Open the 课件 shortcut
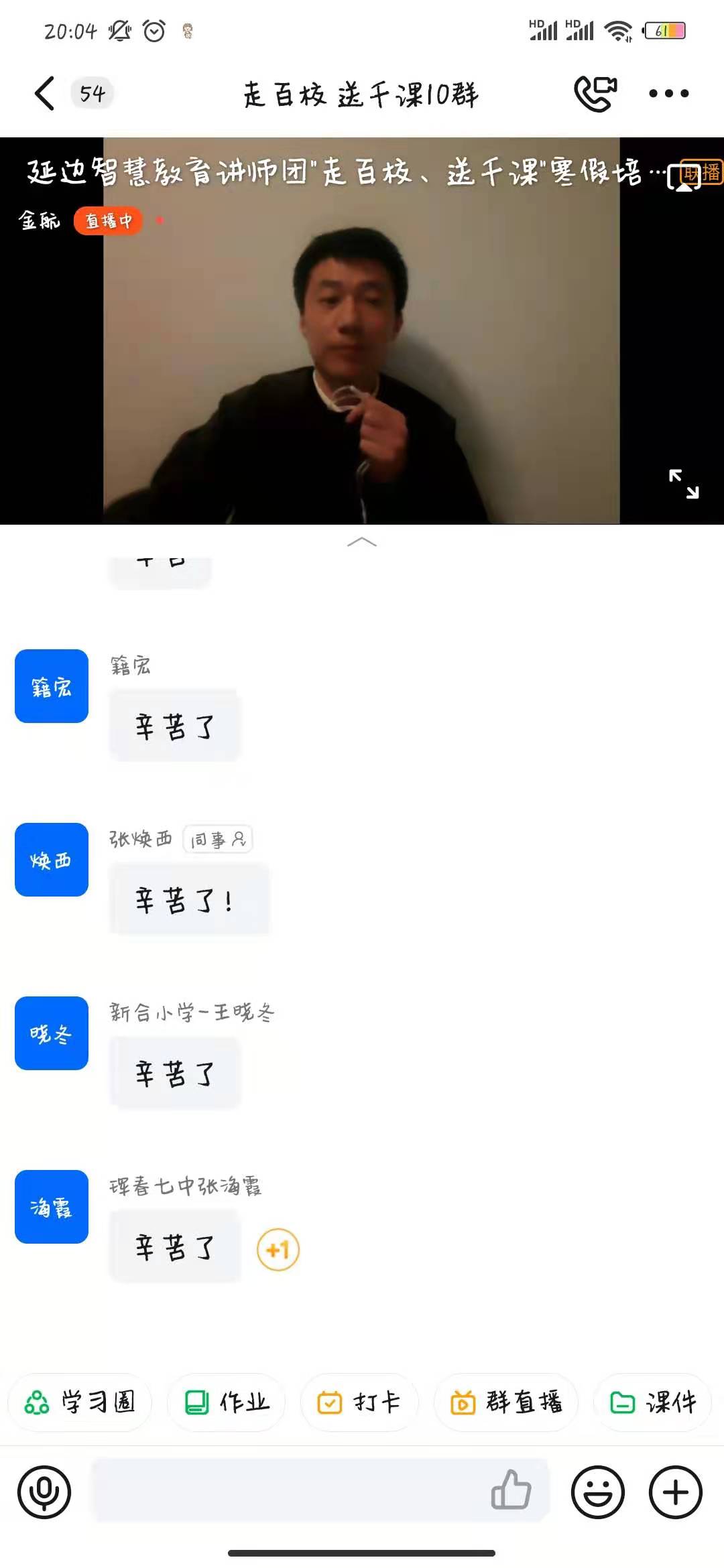724x1568 pixels. click(x=653, y=1402)
